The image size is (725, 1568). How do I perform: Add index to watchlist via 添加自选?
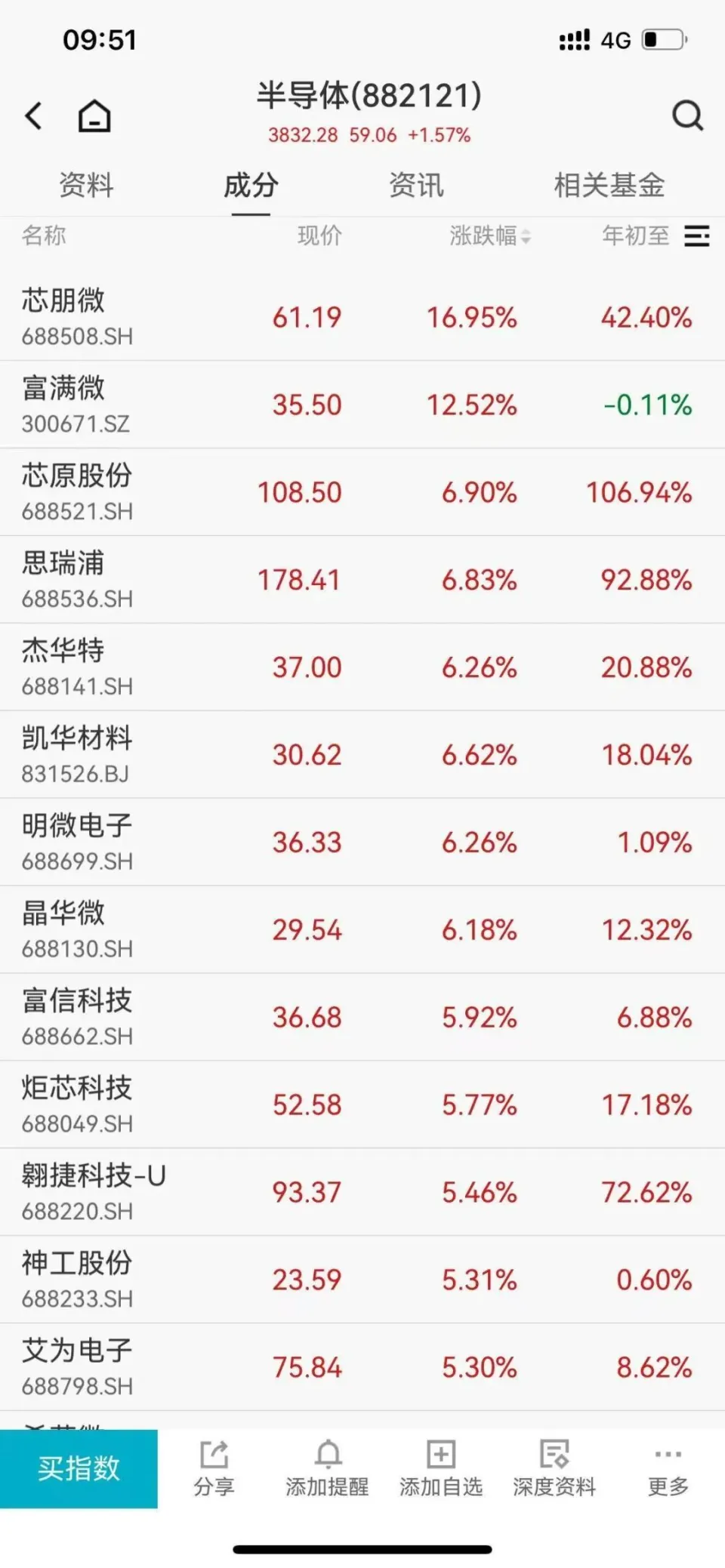[x=441, y=1468]
